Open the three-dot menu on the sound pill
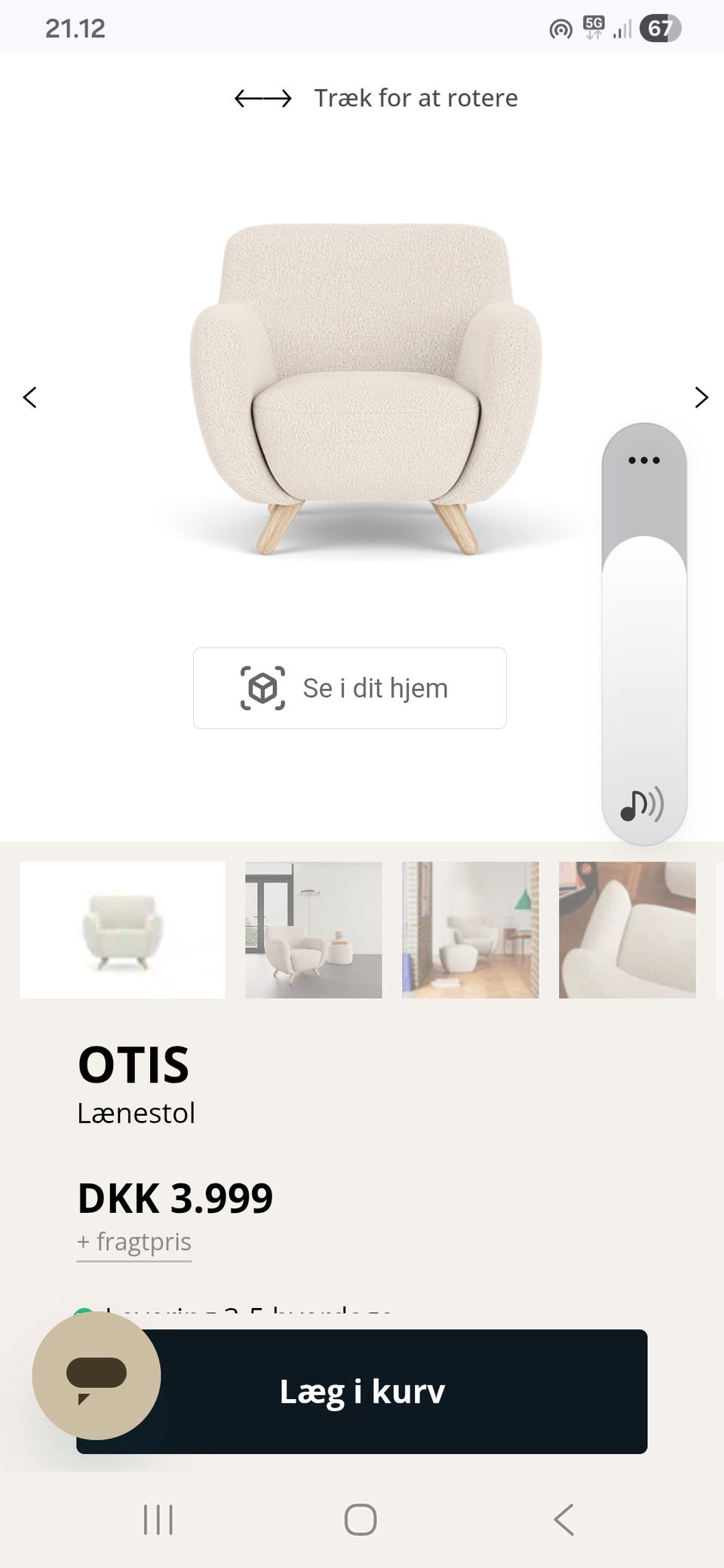The width and height of the screenshot is (724, 1568). pos(643,460)
